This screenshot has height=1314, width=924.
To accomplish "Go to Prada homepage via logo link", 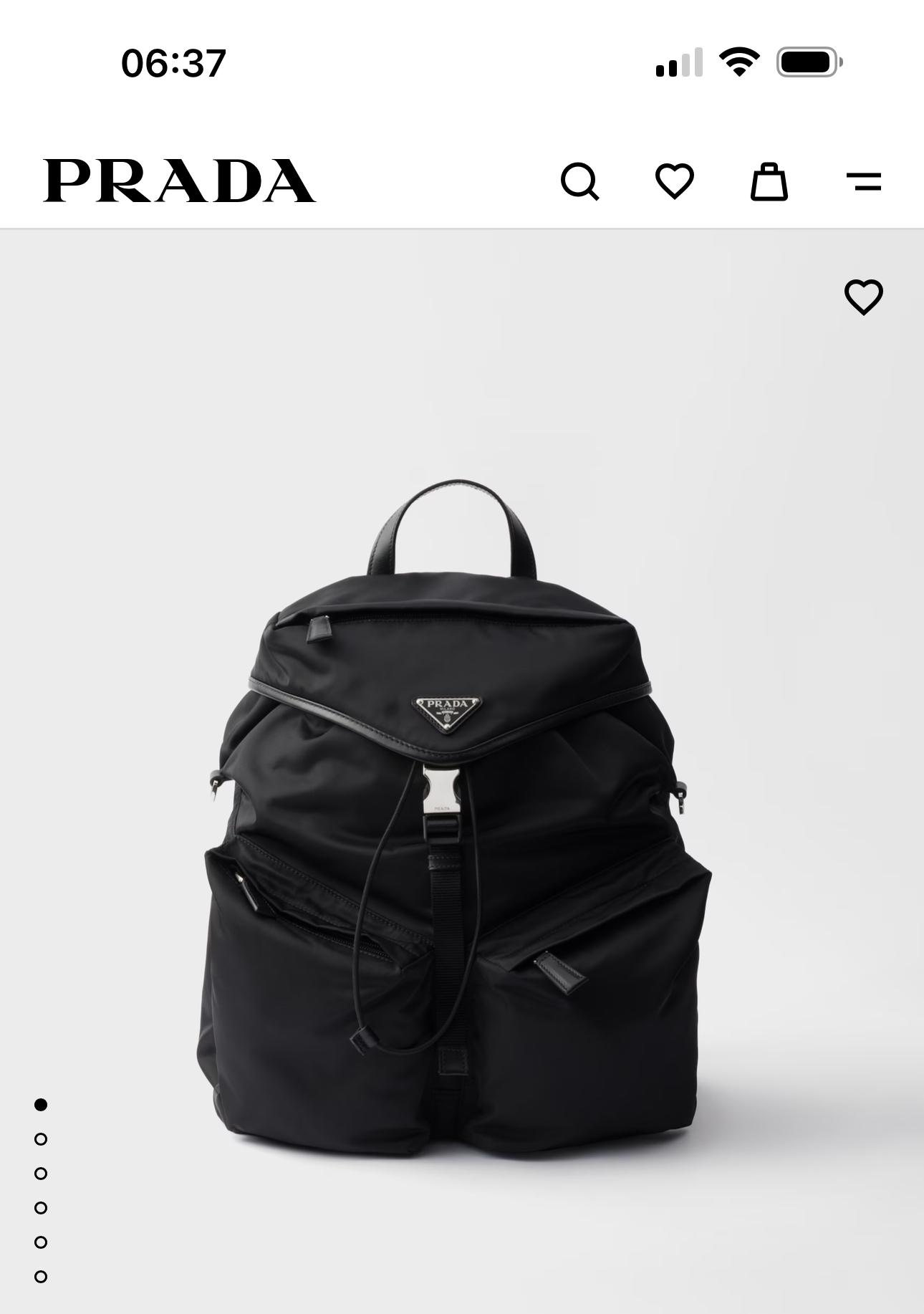I will pyautogui.click(x=177, y=180).
